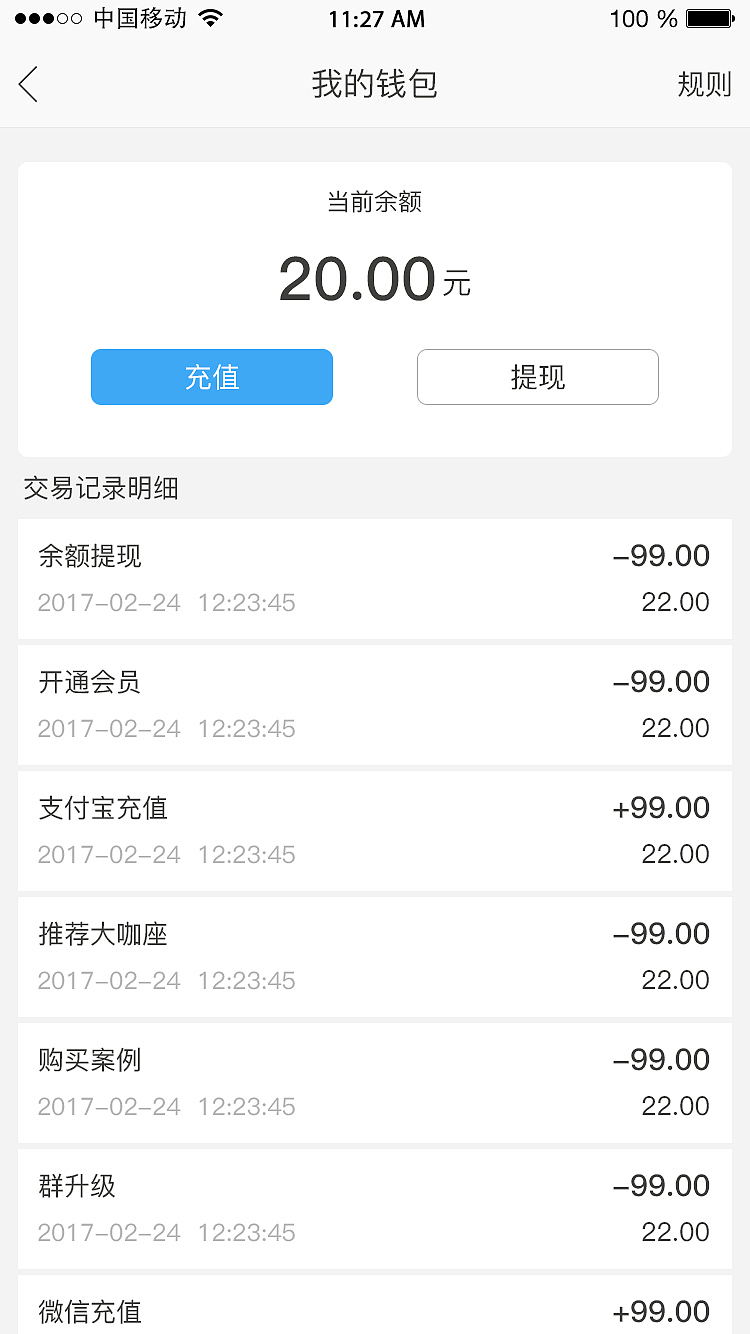This screenshot has height=1334, width=750.
Task: Open the 支付宝充值 transaction record
Action: coord(375,830)
